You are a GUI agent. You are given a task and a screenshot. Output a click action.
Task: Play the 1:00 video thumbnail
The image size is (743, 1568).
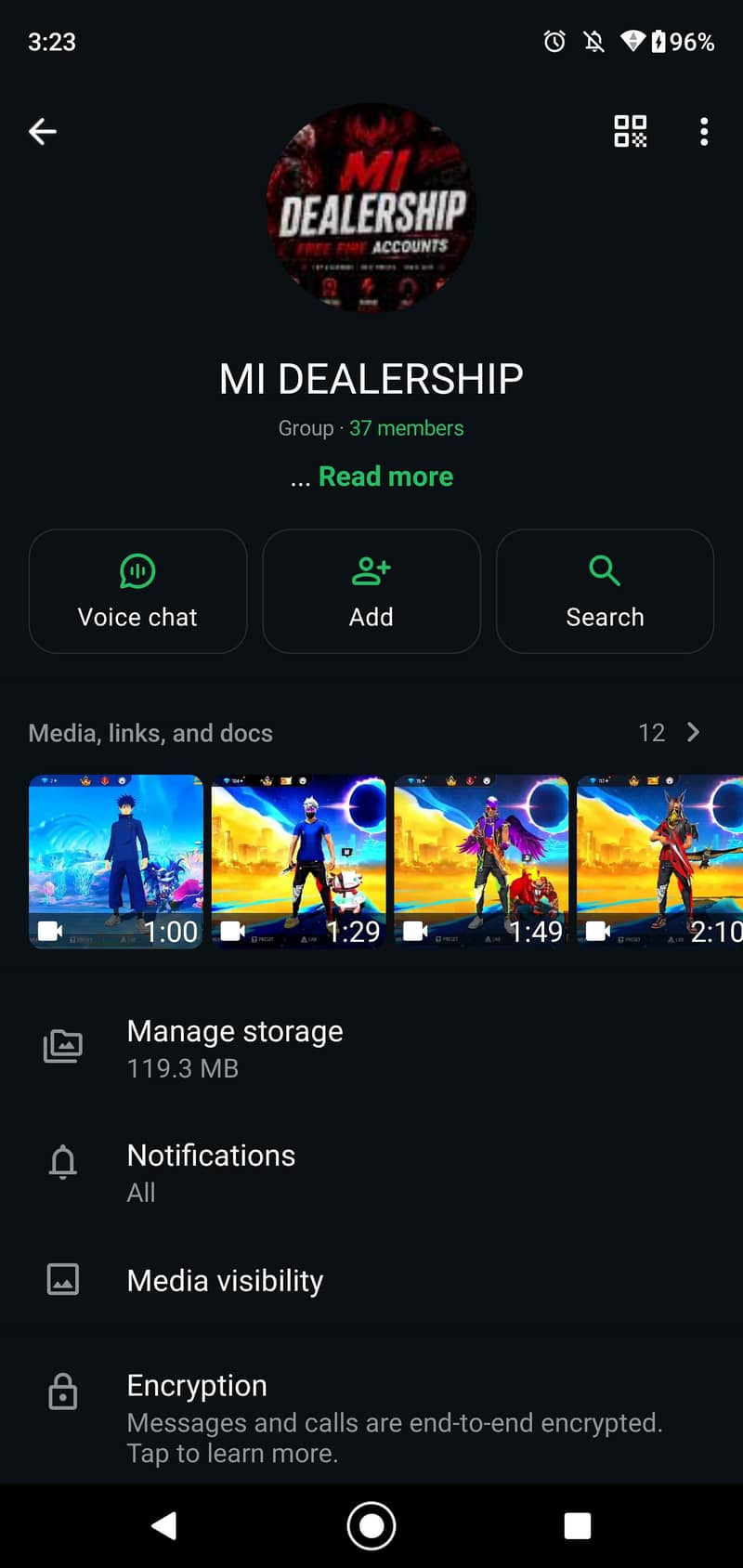click(116, 861)
